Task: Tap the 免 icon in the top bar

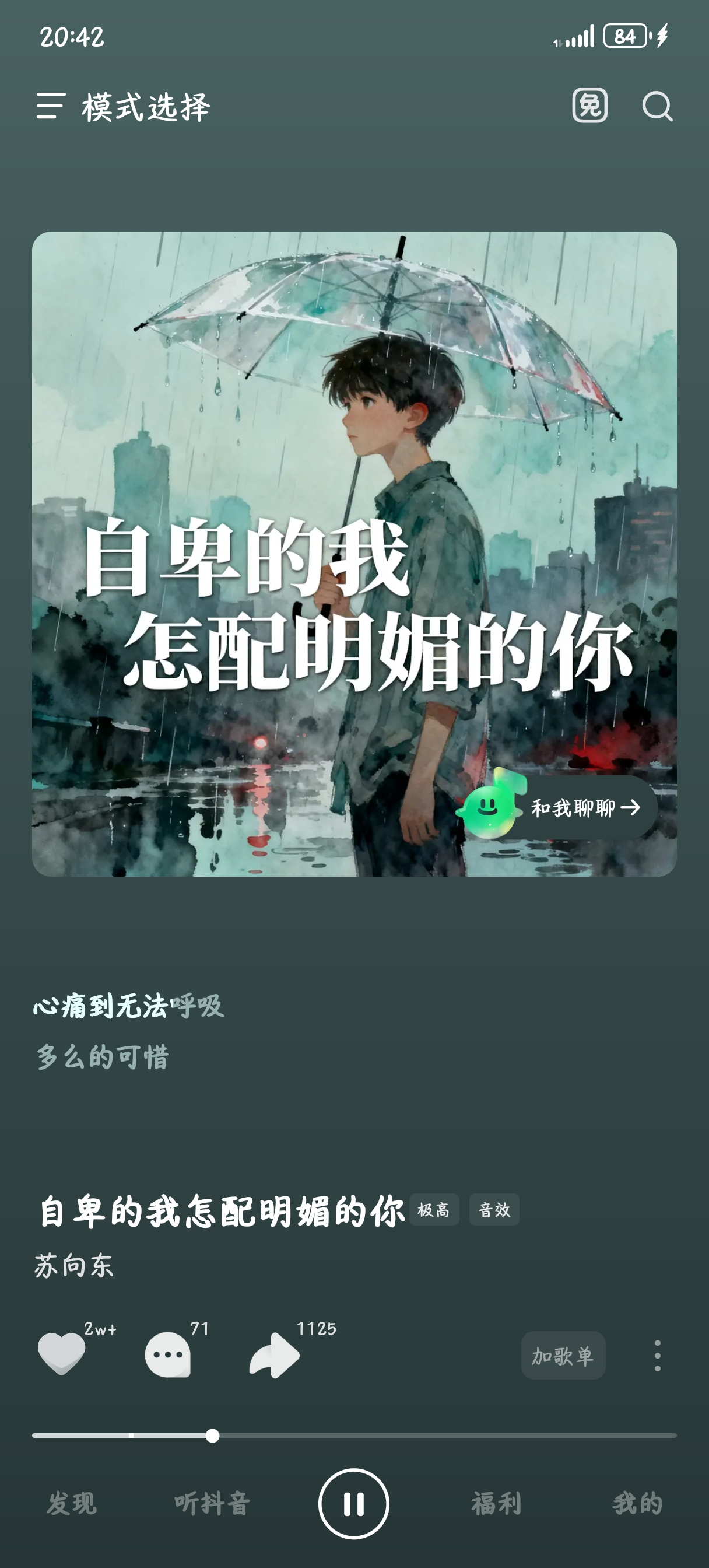Action: [x=589, y=106]
